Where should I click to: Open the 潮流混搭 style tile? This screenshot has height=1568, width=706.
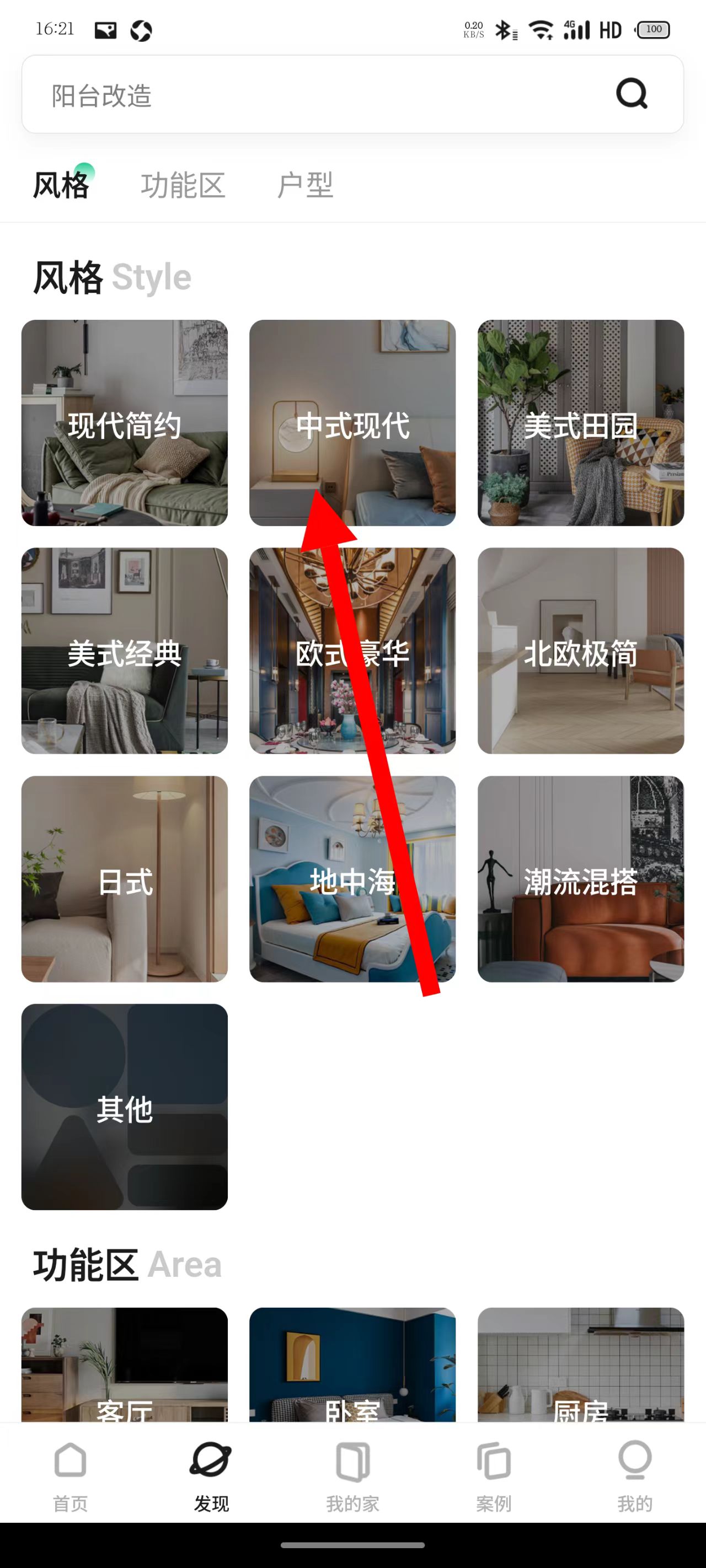[580, 878]
